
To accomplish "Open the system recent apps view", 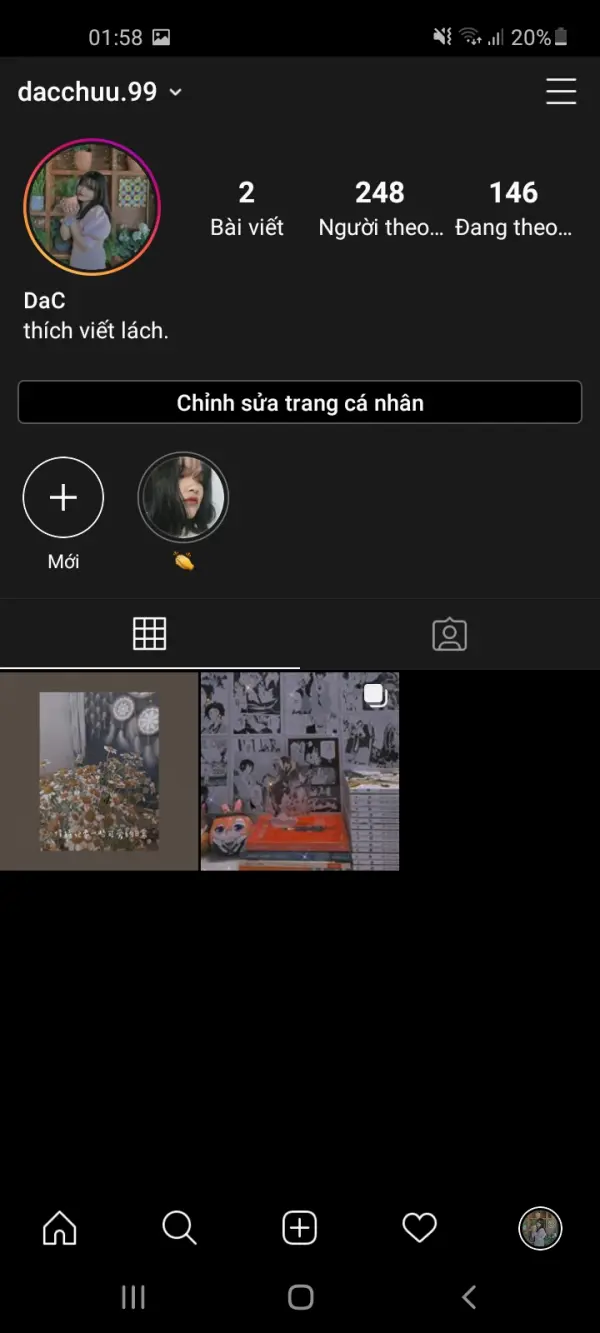I will [133, 1297].
